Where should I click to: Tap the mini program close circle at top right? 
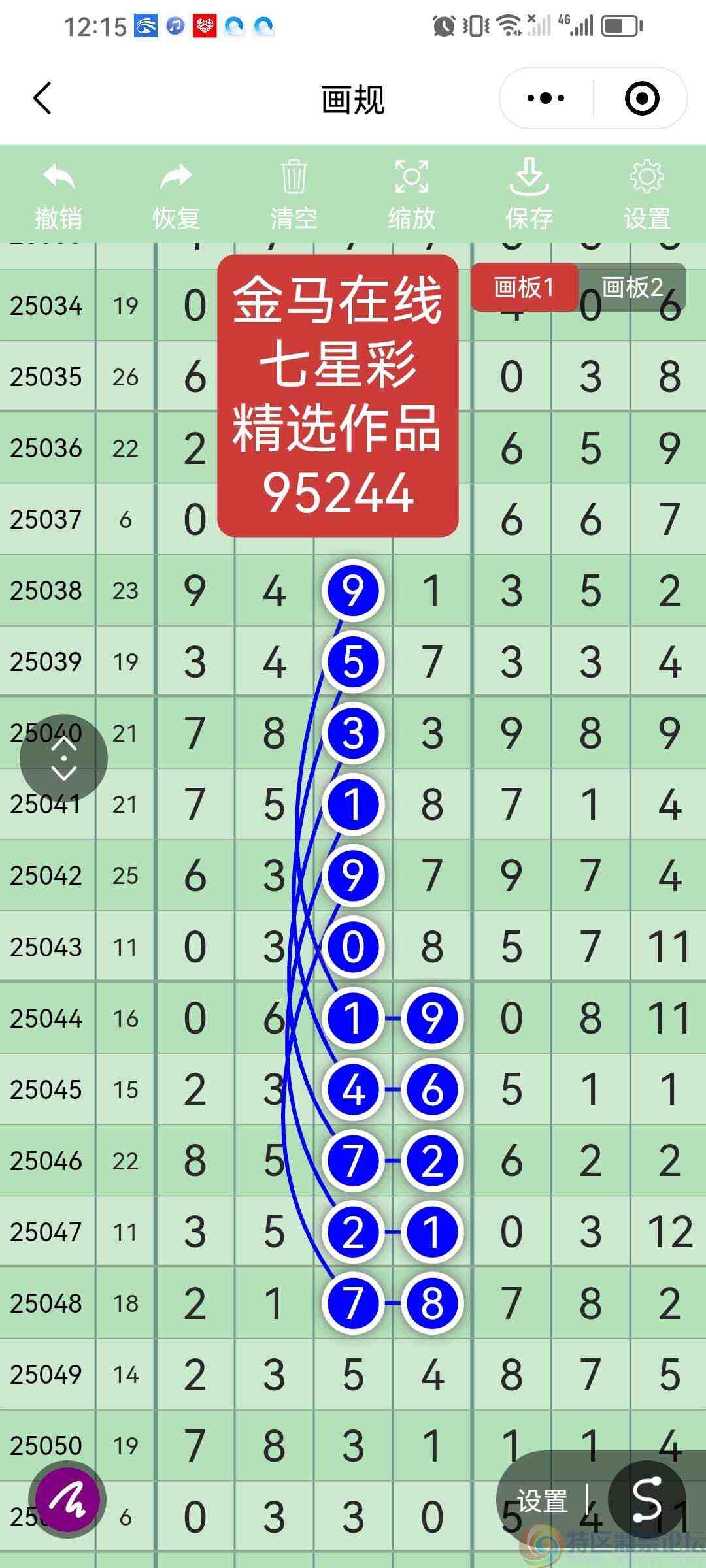(x=641, y=98)
